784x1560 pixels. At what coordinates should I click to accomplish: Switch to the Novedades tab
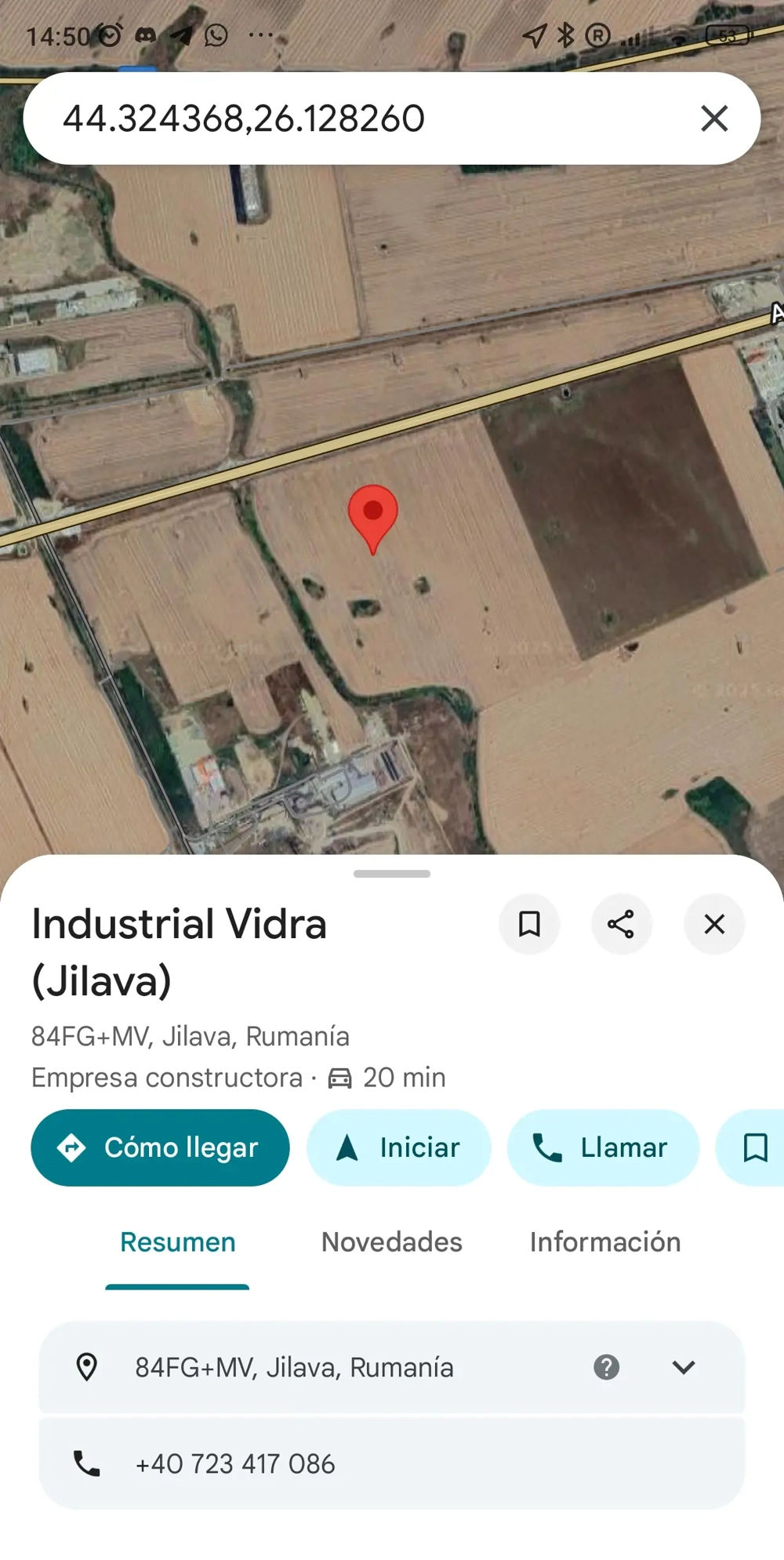390,1242
